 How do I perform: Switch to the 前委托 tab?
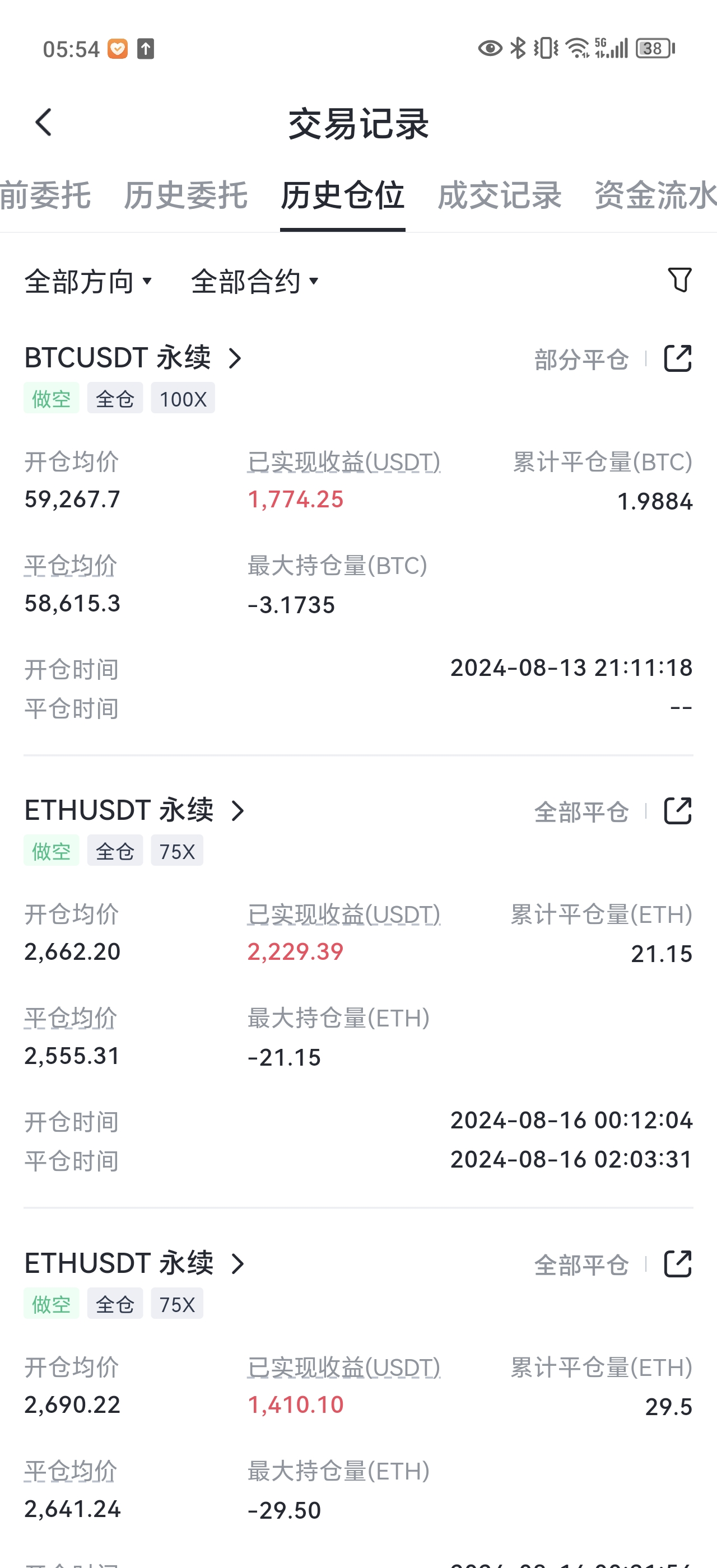point(45,196)
